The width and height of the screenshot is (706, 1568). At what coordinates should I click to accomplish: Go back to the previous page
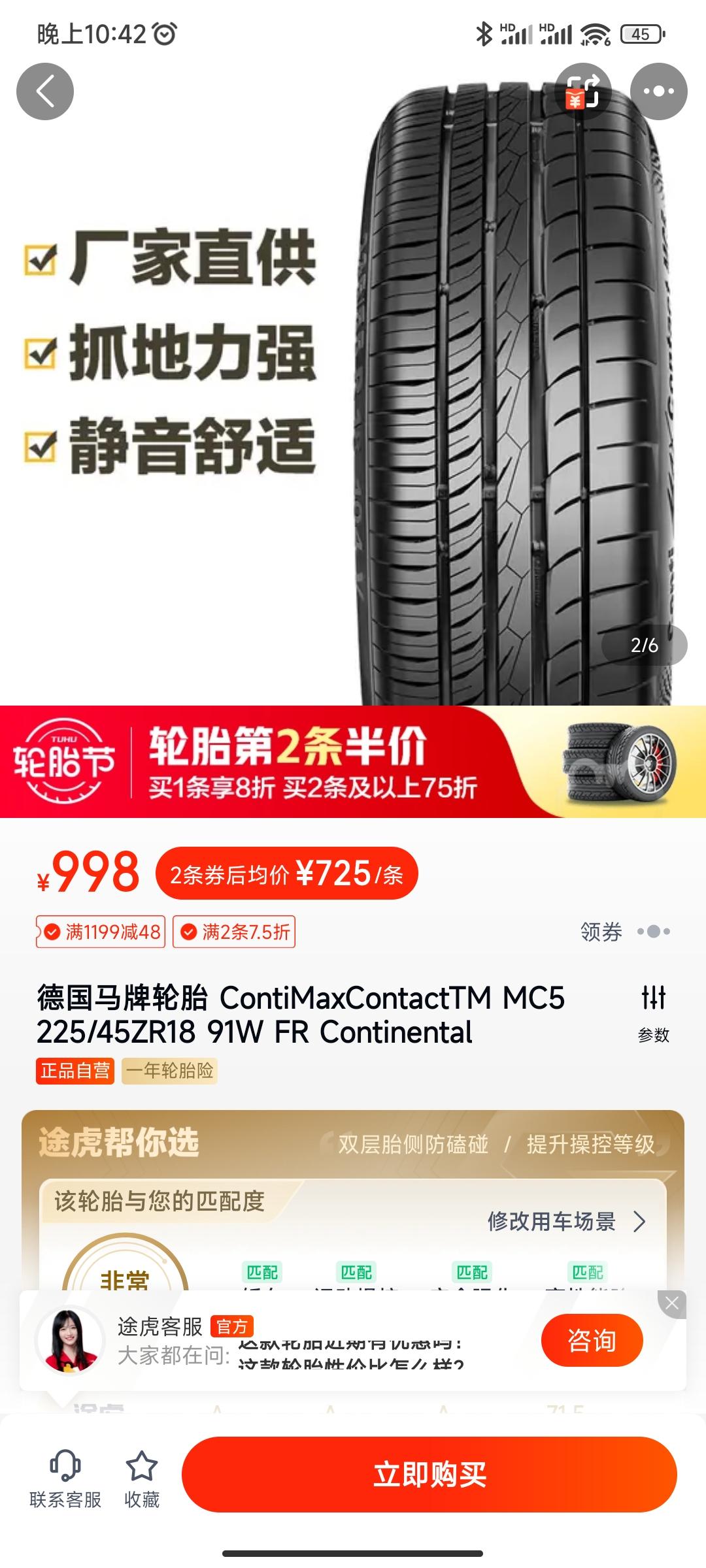[x=44, y=91]
